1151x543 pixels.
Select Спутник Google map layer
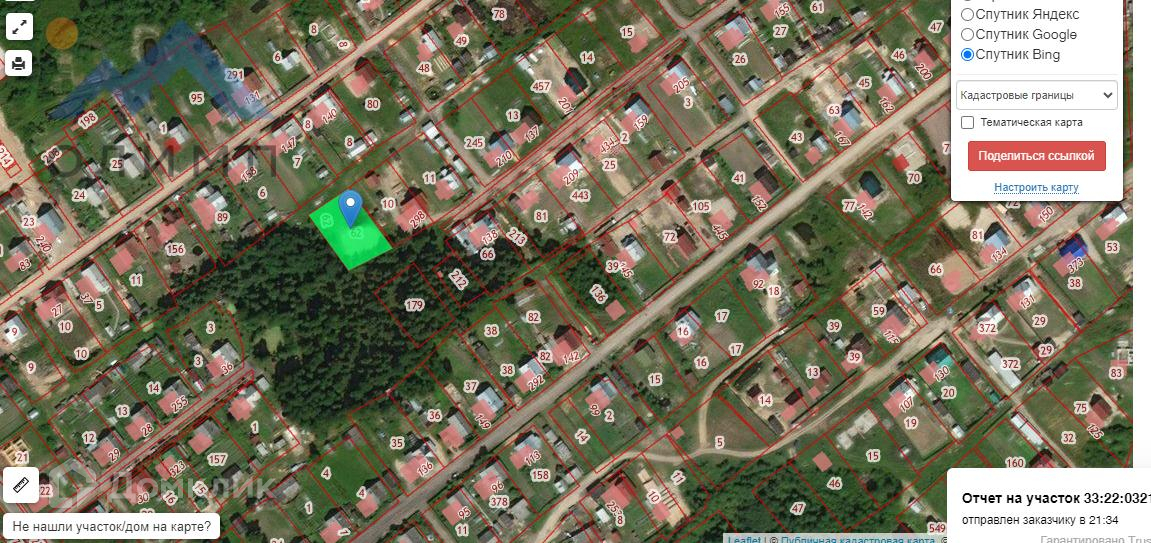(x=968, y=35)
